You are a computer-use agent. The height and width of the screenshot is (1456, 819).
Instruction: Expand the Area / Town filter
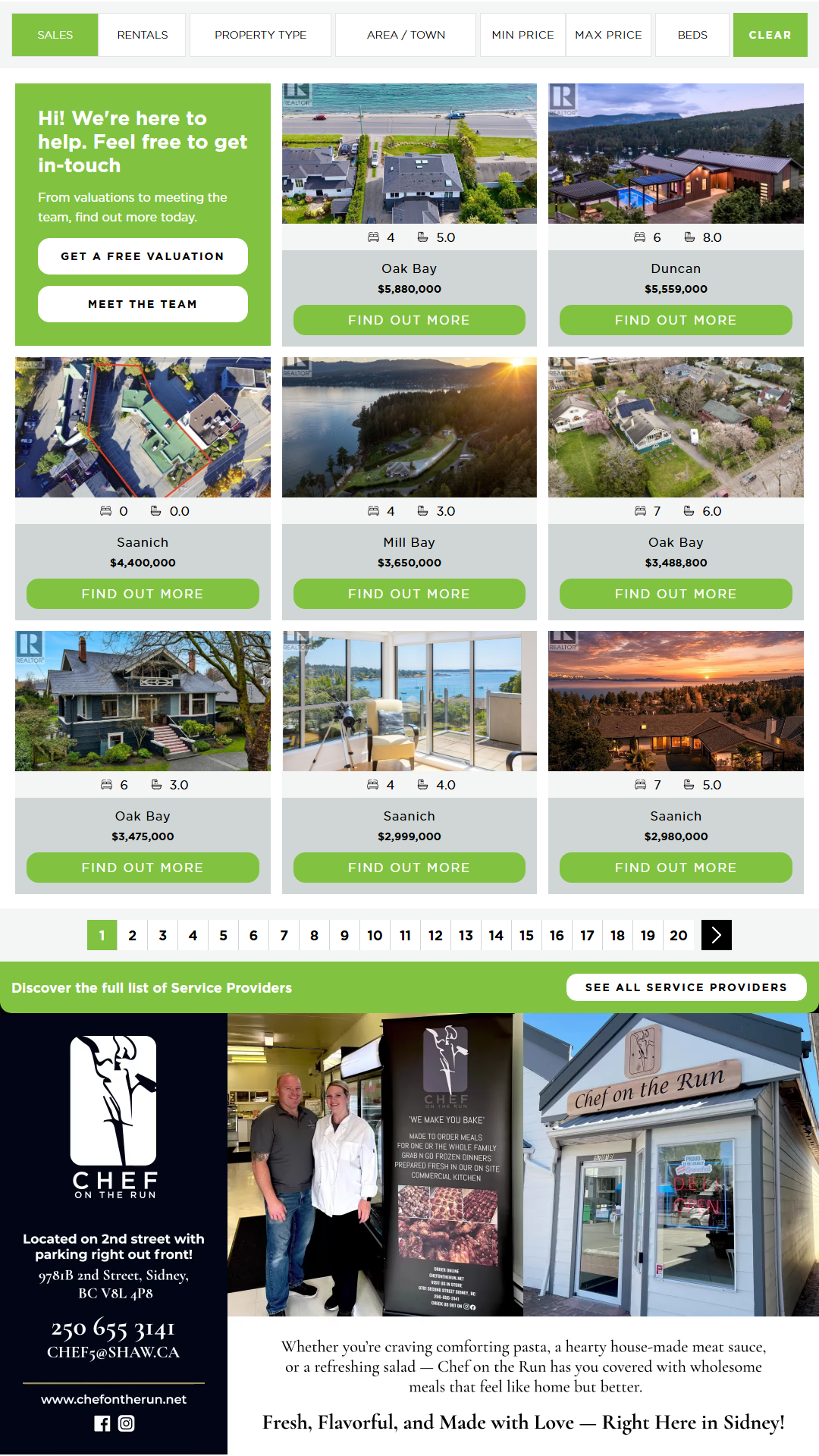[406, 35]
